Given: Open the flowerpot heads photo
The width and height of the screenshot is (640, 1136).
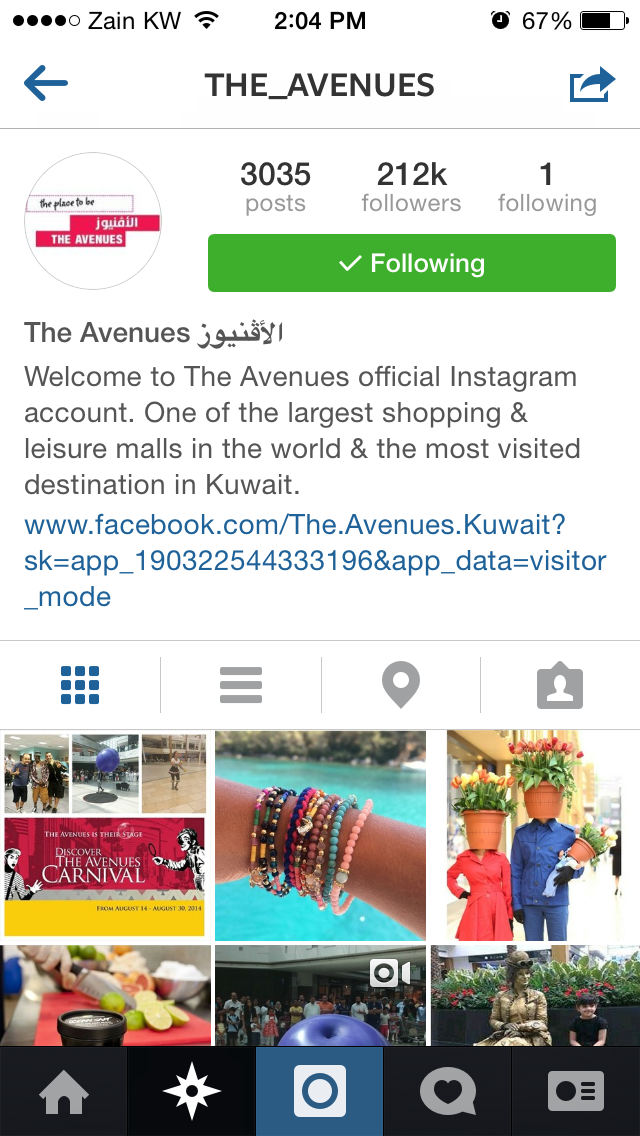Looking at the screenshot, I should tap(536, 835).
